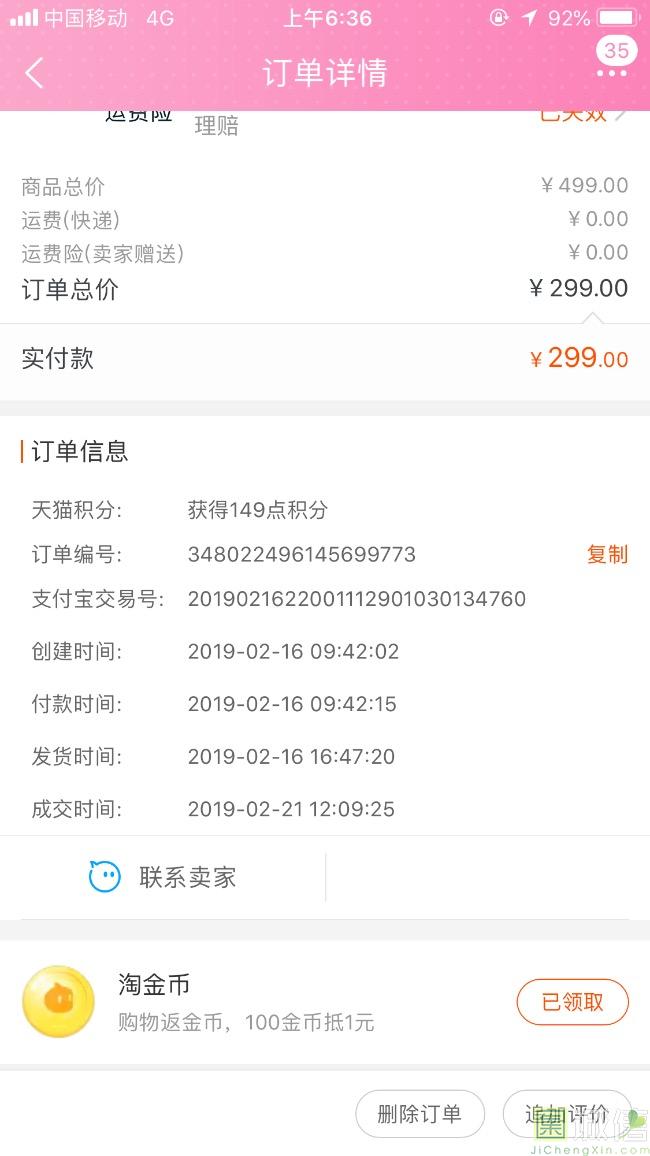This screenshot has width=650, height=1156.
Task: Open the 运费险 claim status chevron
Action: pos(622,115)
